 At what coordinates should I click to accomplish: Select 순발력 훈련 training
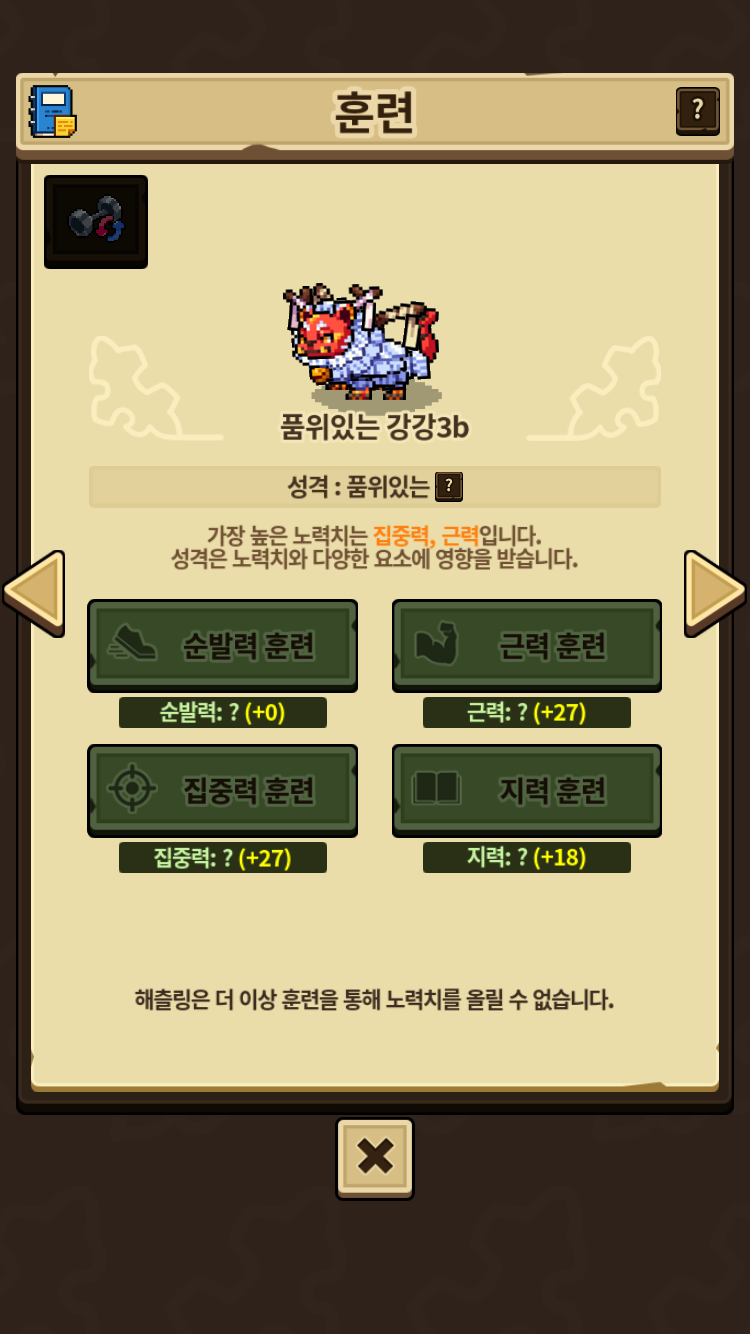pos(223,645)
